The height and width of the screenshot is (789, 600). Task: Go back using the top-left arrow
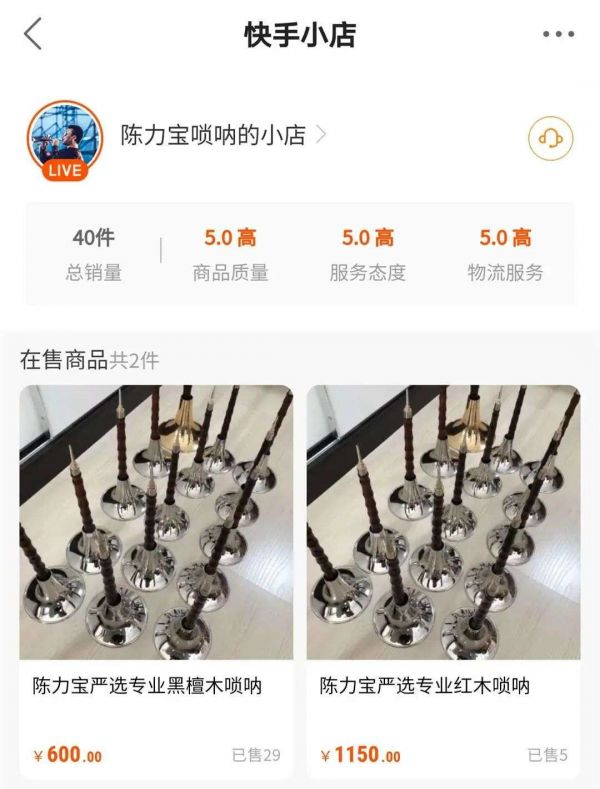[33, 34]
